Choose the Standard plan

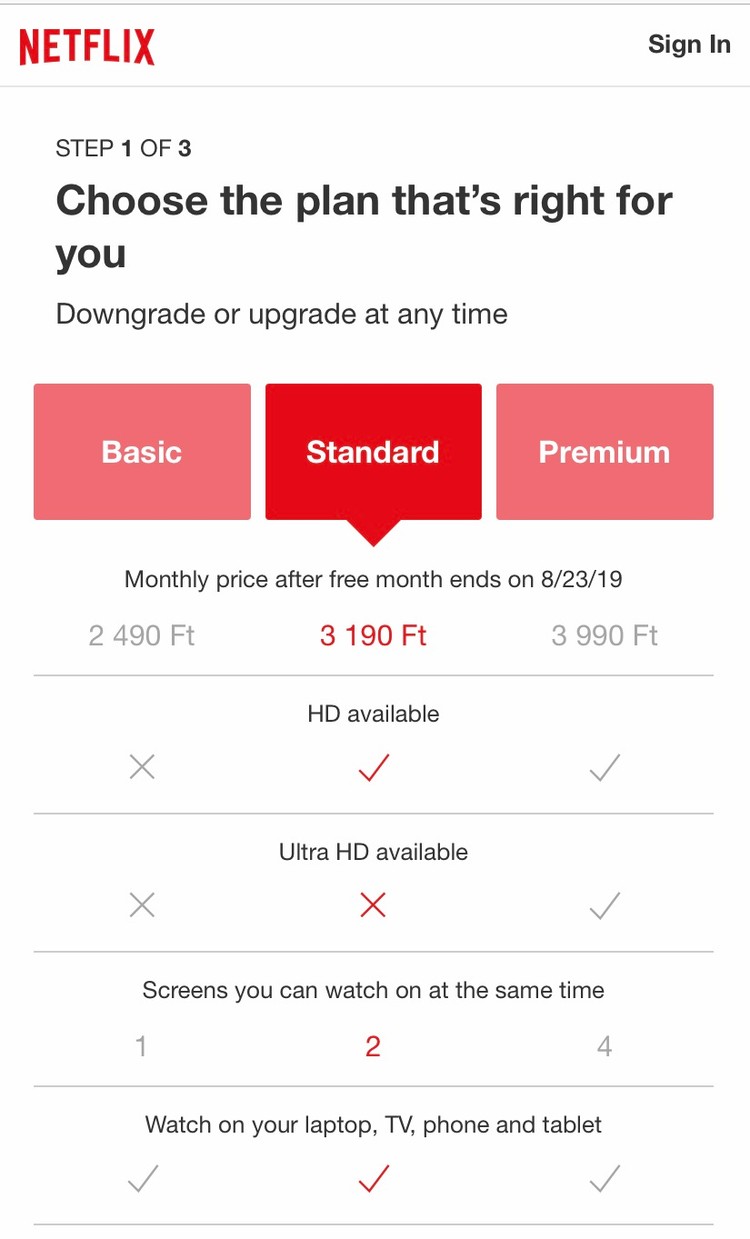[373, 452]
